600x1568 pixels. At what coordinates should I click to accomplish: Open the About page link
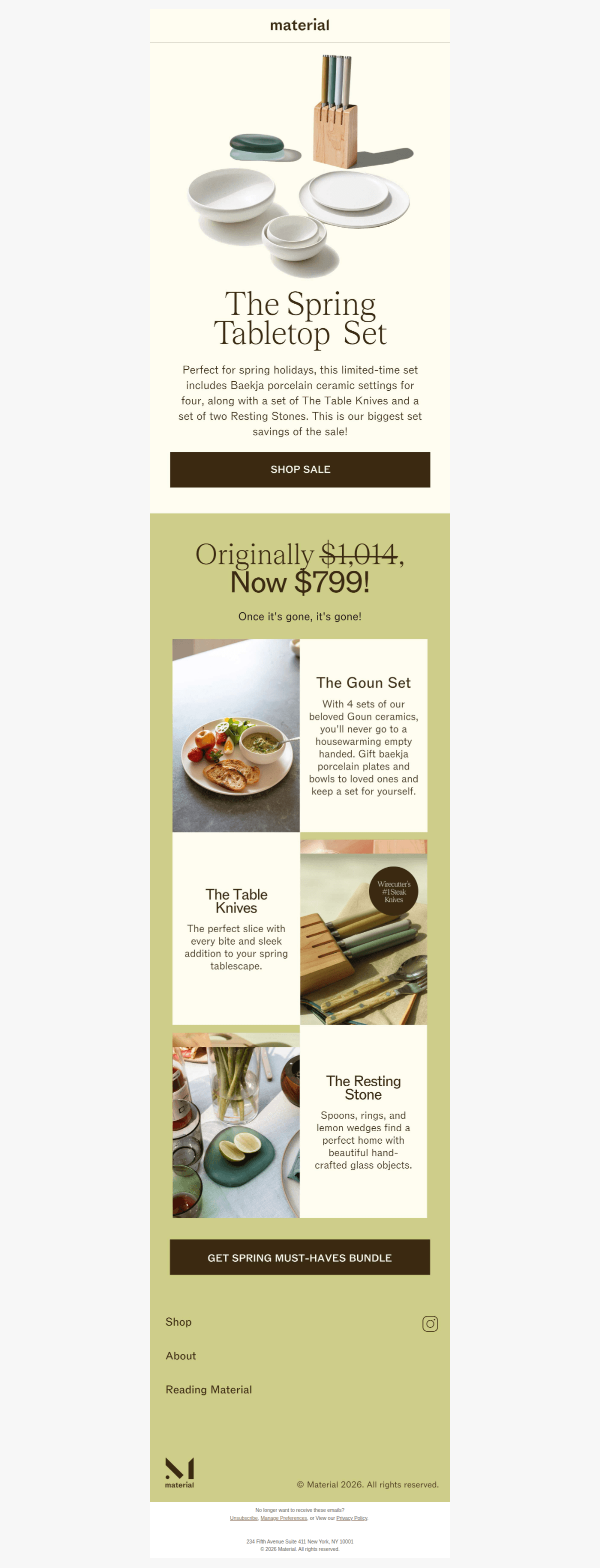pos(180,1356)
